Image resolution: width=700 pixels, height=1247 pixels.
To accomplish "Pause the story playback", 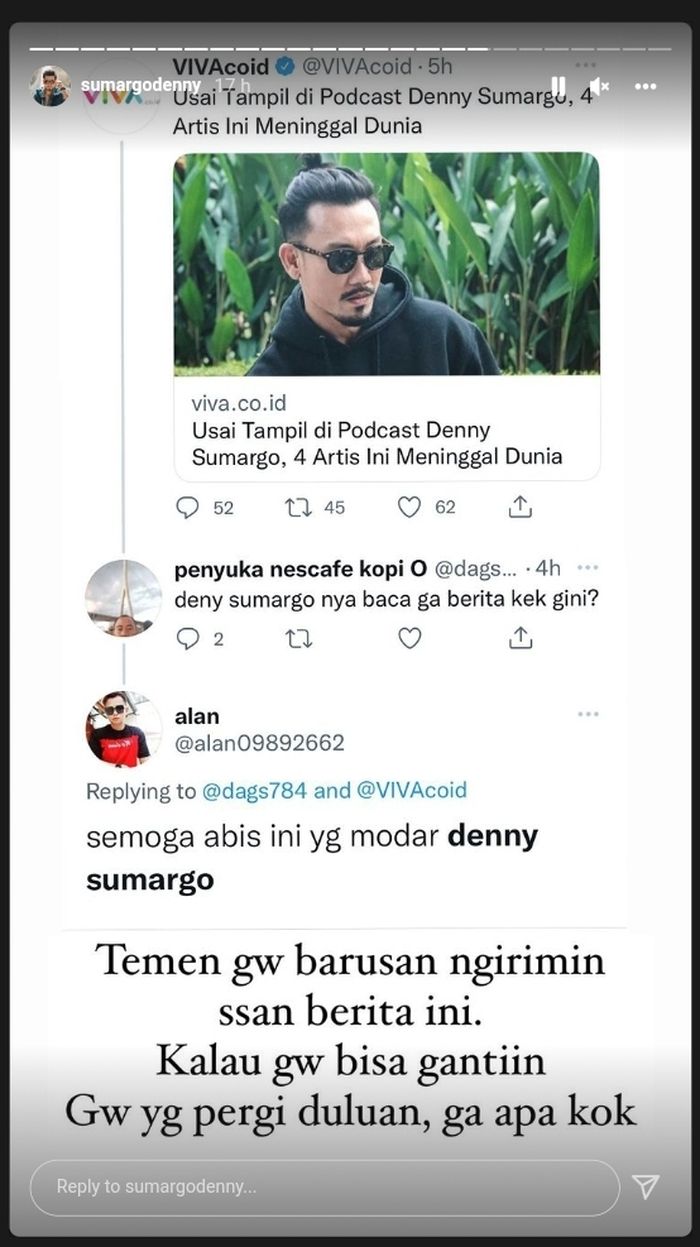I will (558, 86).
